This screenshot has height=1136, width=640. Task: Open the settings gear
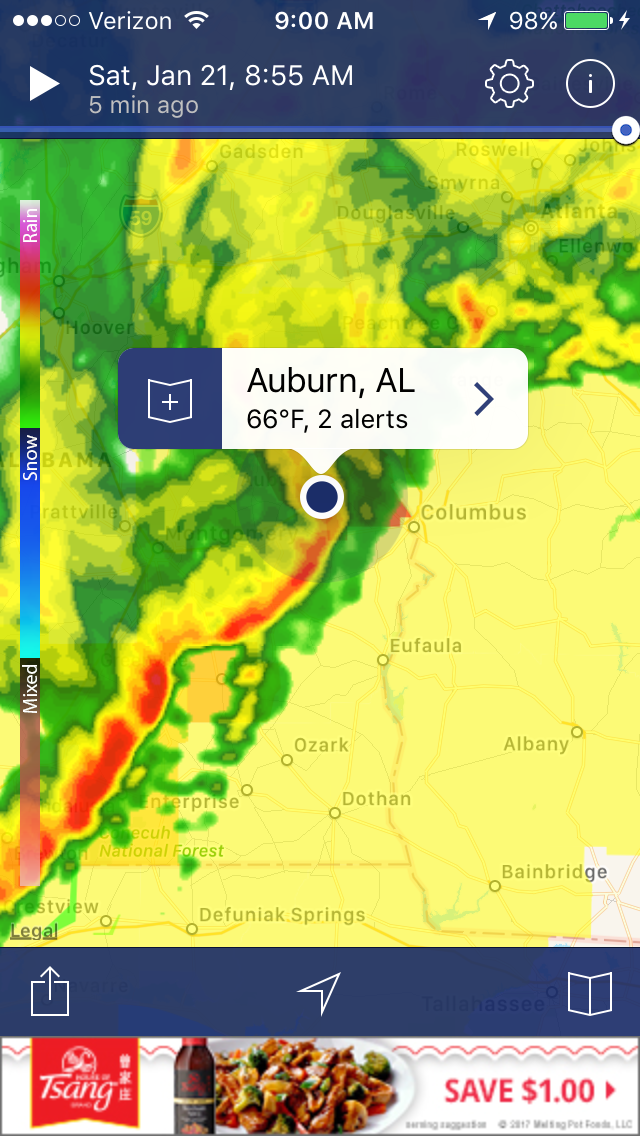[x=509, y=85]
